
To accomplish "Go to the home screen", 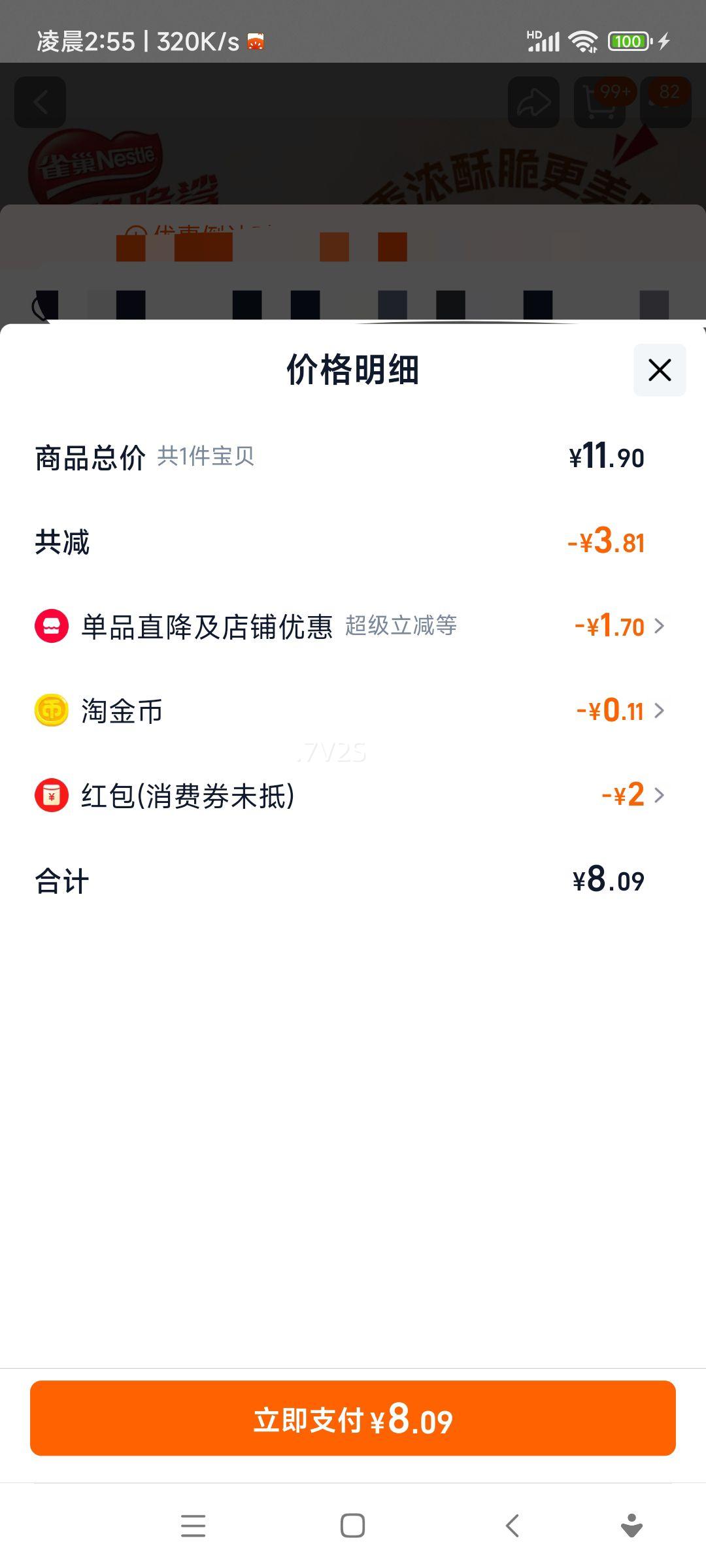I will click(353, 1526).
